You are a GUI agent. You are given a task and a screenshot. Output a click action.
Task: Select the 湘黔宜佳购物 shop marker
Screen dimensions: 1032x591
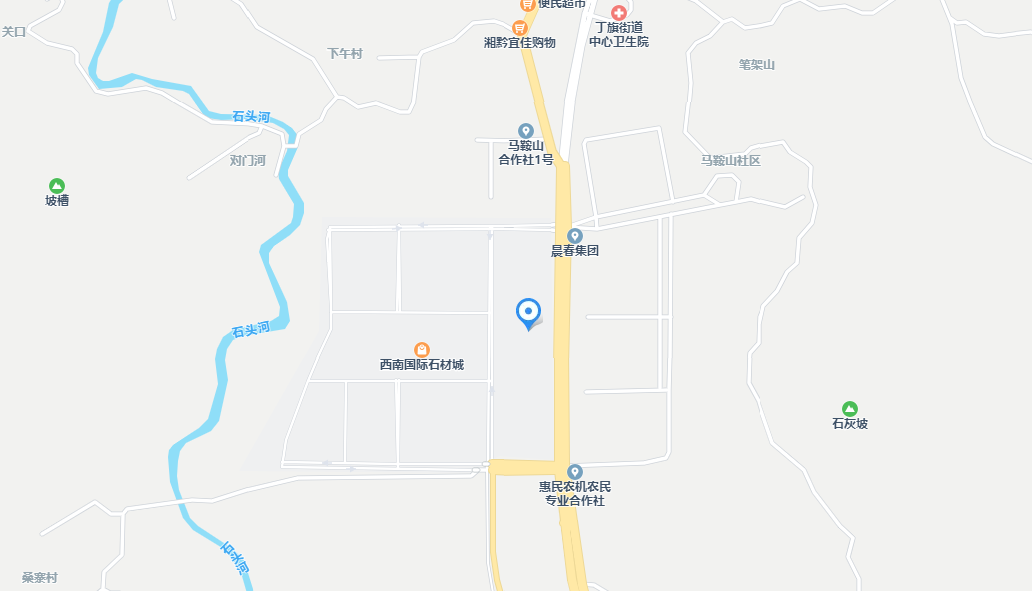click(x=520, y=28)
